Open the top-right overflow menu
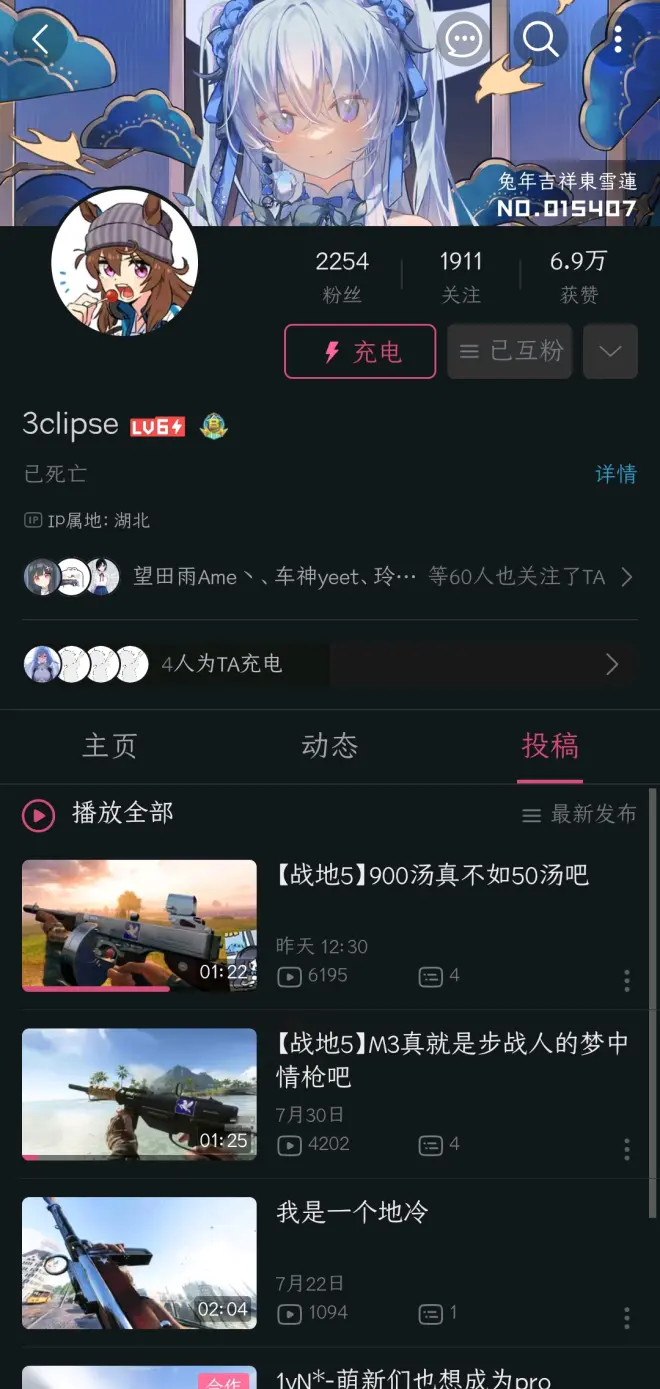Image resolution: width=660 pixels, height=1389 pixels. (618, 40)
